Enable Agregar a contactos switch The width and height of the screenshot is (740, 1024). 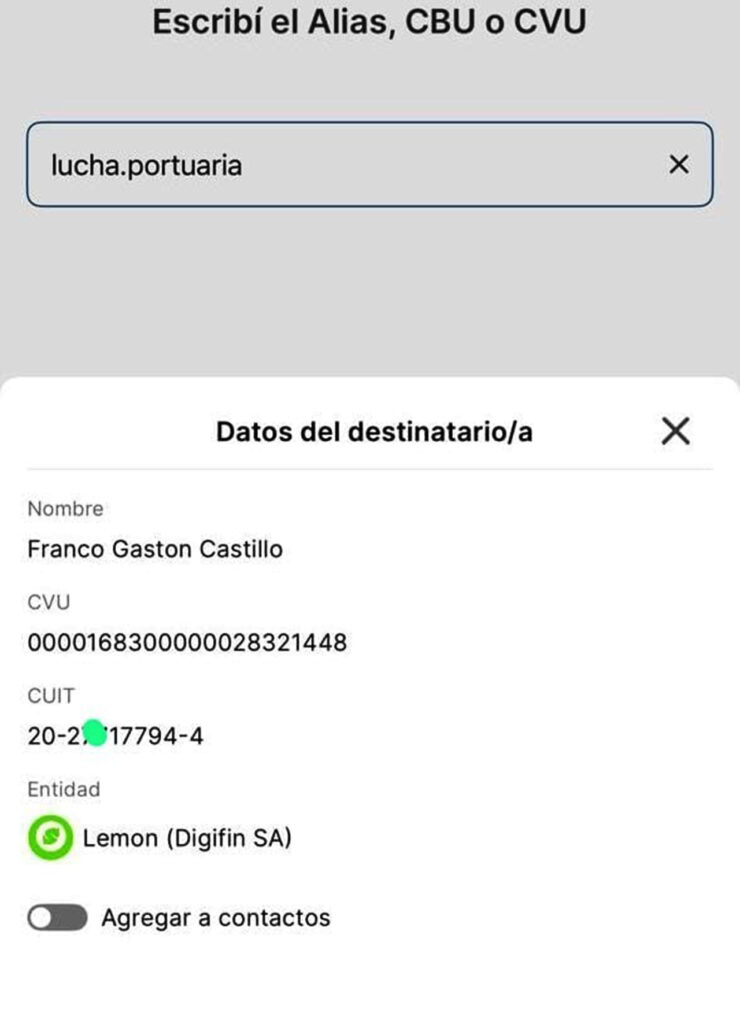click(x=57, y=918)
